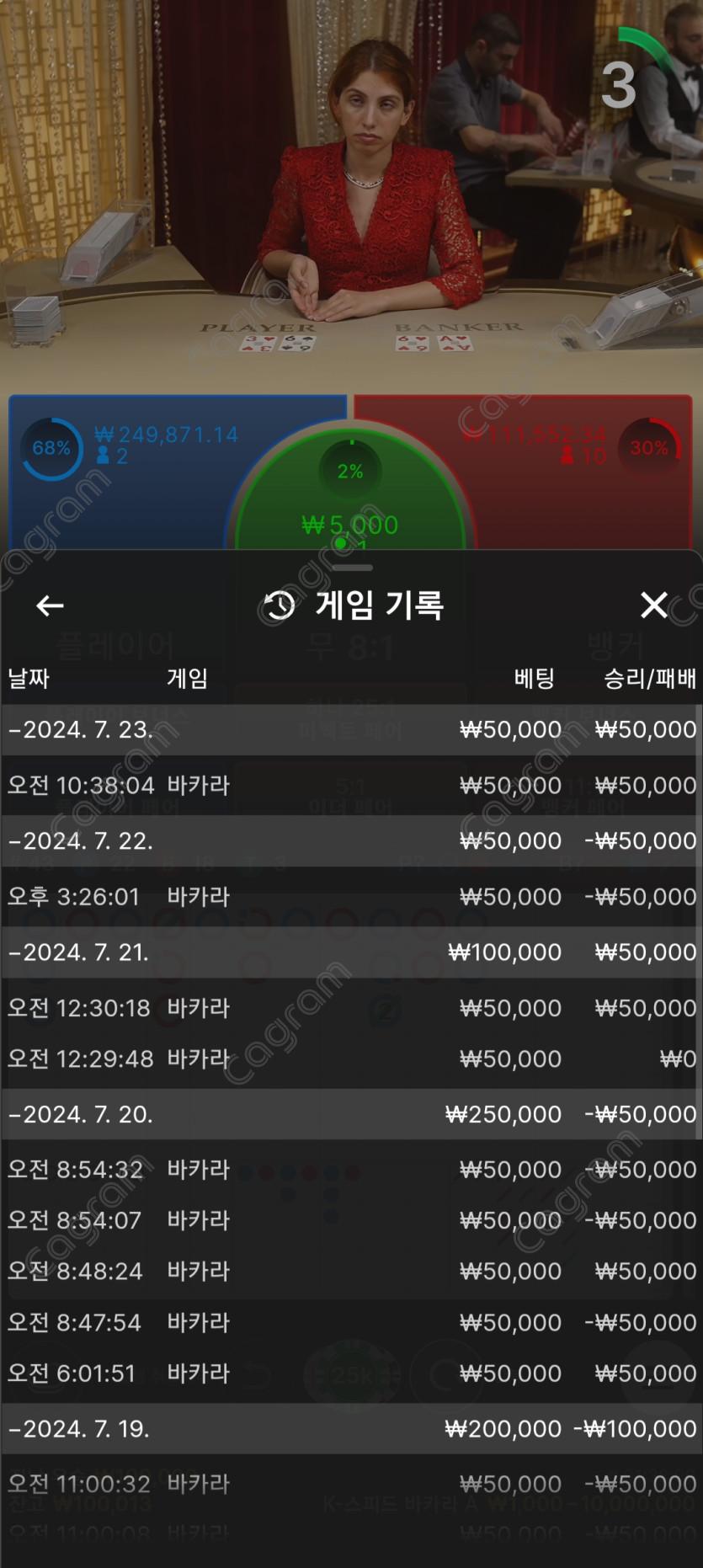Open the 오전 12:30:18 baccarat record

pos(351,1008)
